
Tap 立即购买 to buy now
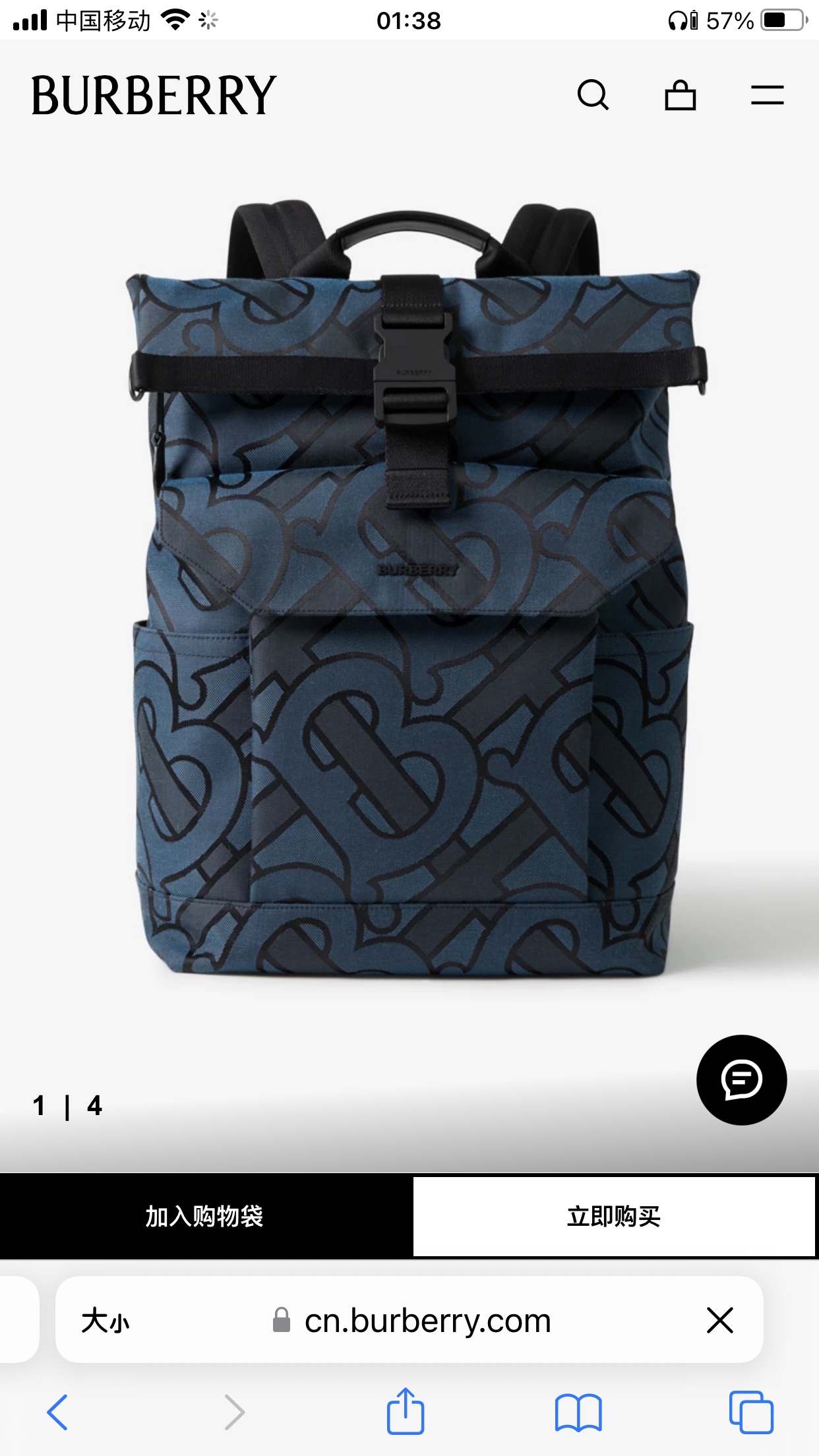point(614,1217)
